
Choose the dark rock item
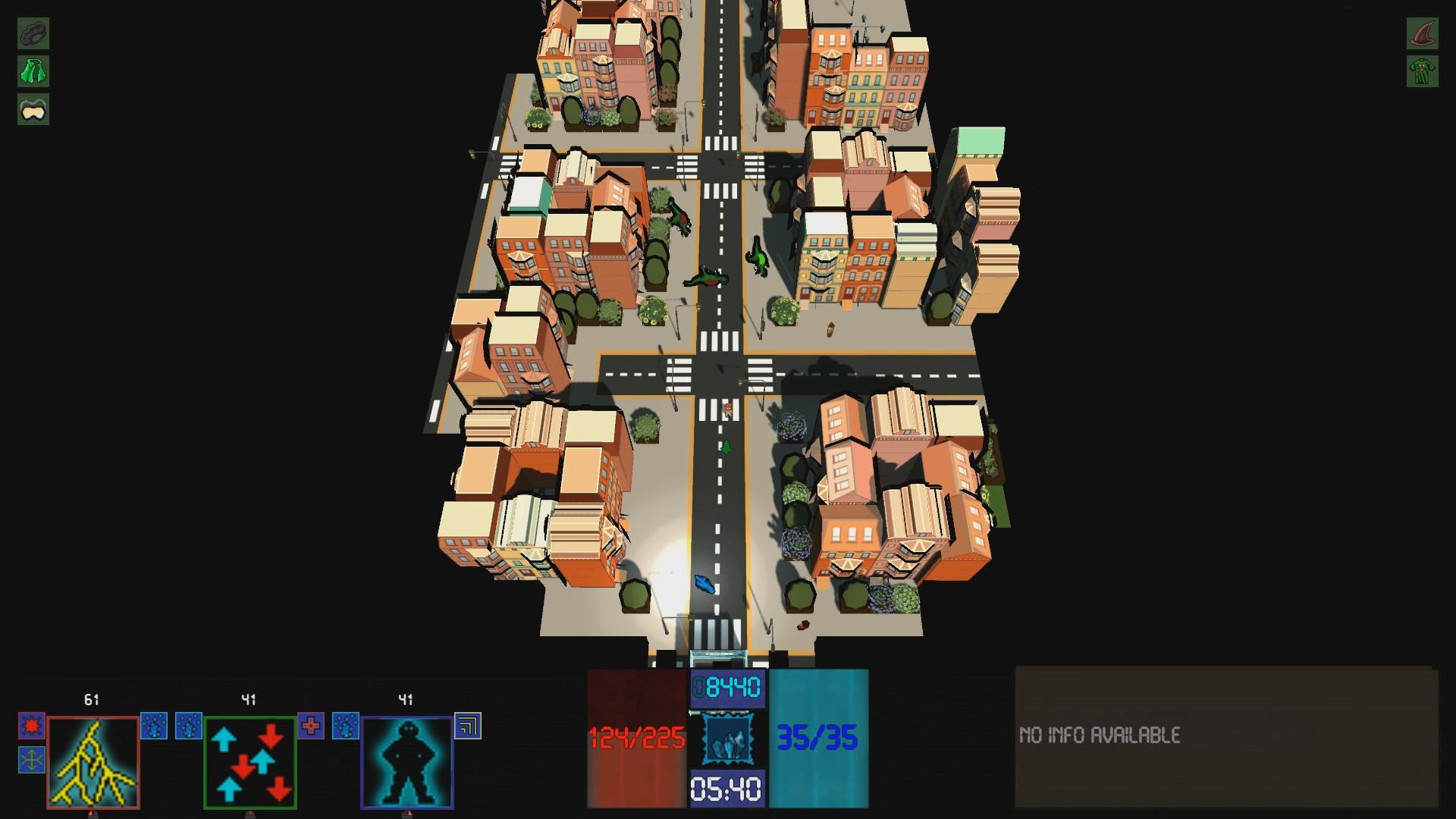[33, 33]
